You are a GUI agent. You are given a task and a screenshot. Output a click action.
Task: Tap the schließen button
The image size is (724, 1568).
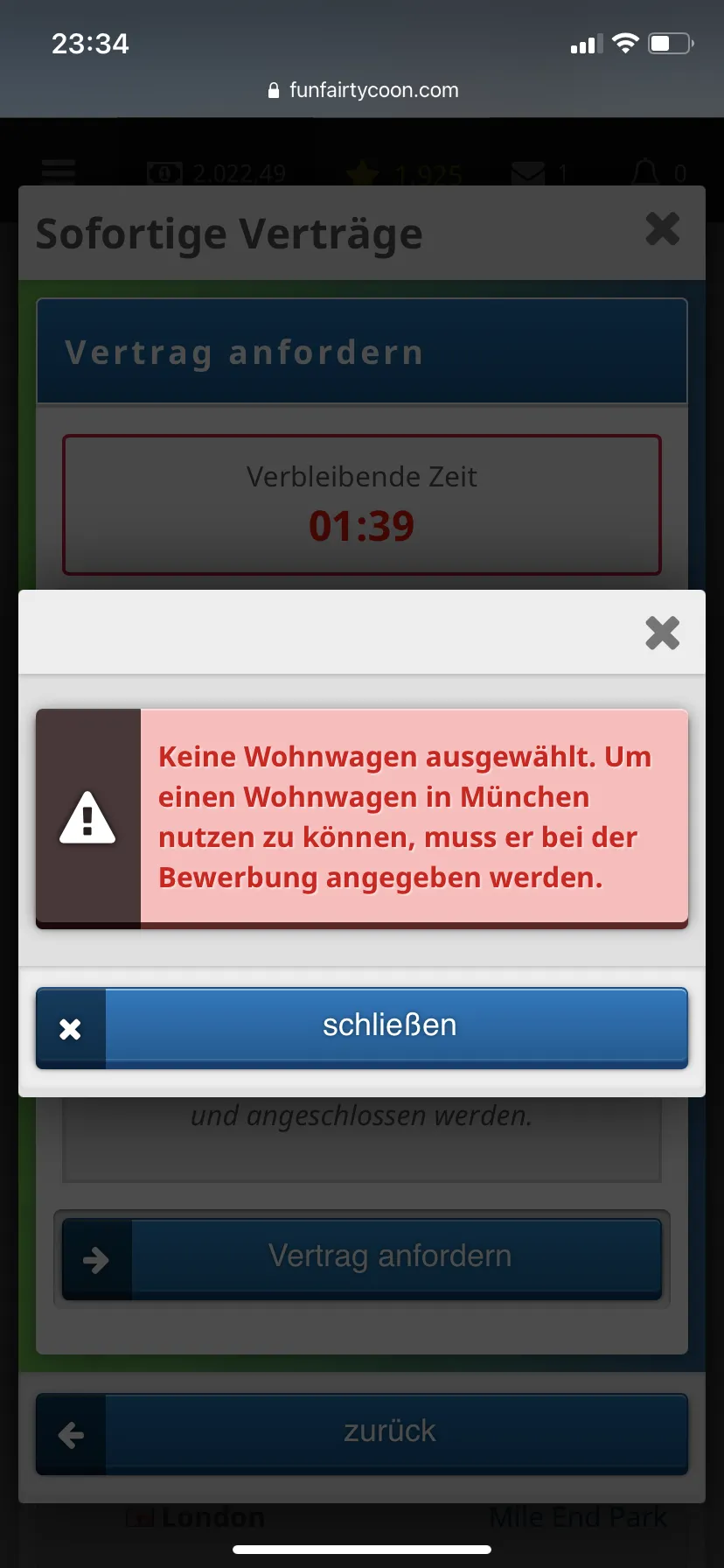(x=362, y=1027)
